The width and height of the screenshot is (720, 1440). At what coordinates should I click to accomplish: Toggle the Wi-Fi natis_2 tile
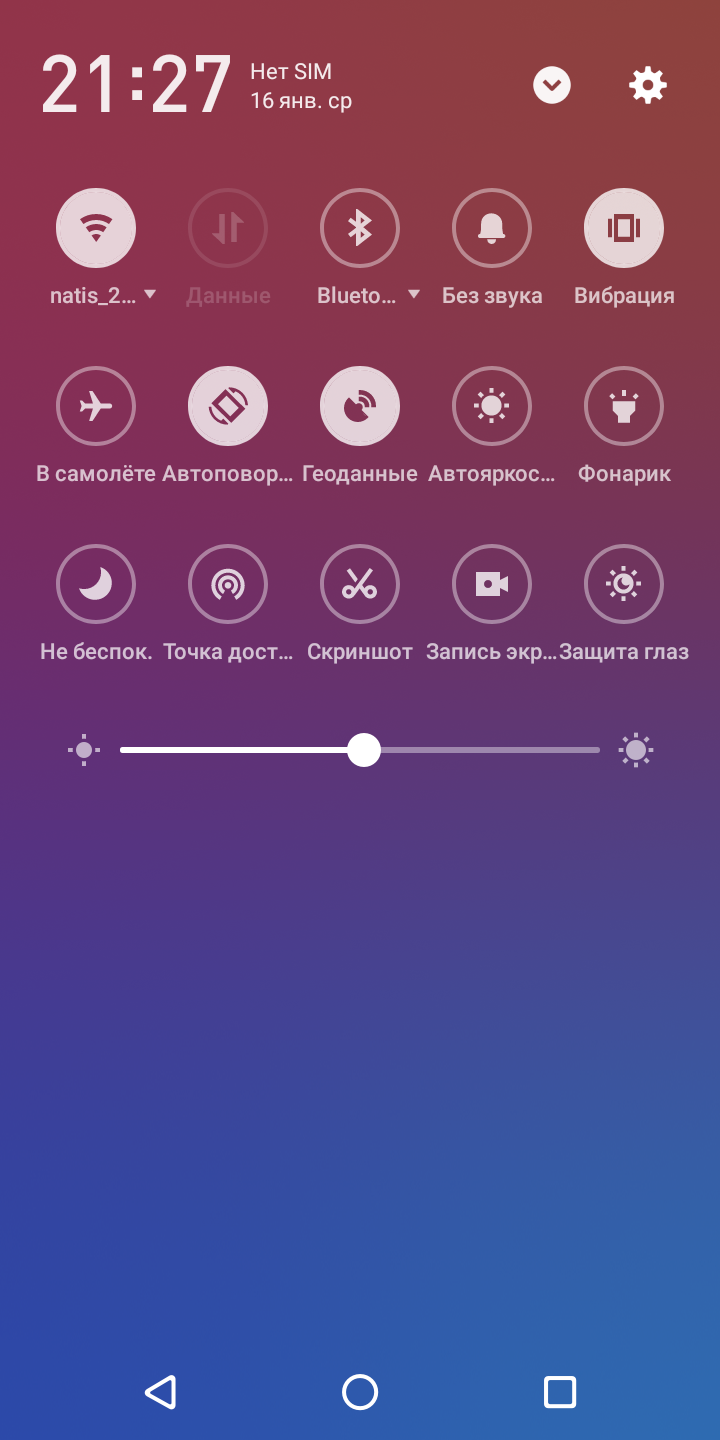[x=96, y=228]
